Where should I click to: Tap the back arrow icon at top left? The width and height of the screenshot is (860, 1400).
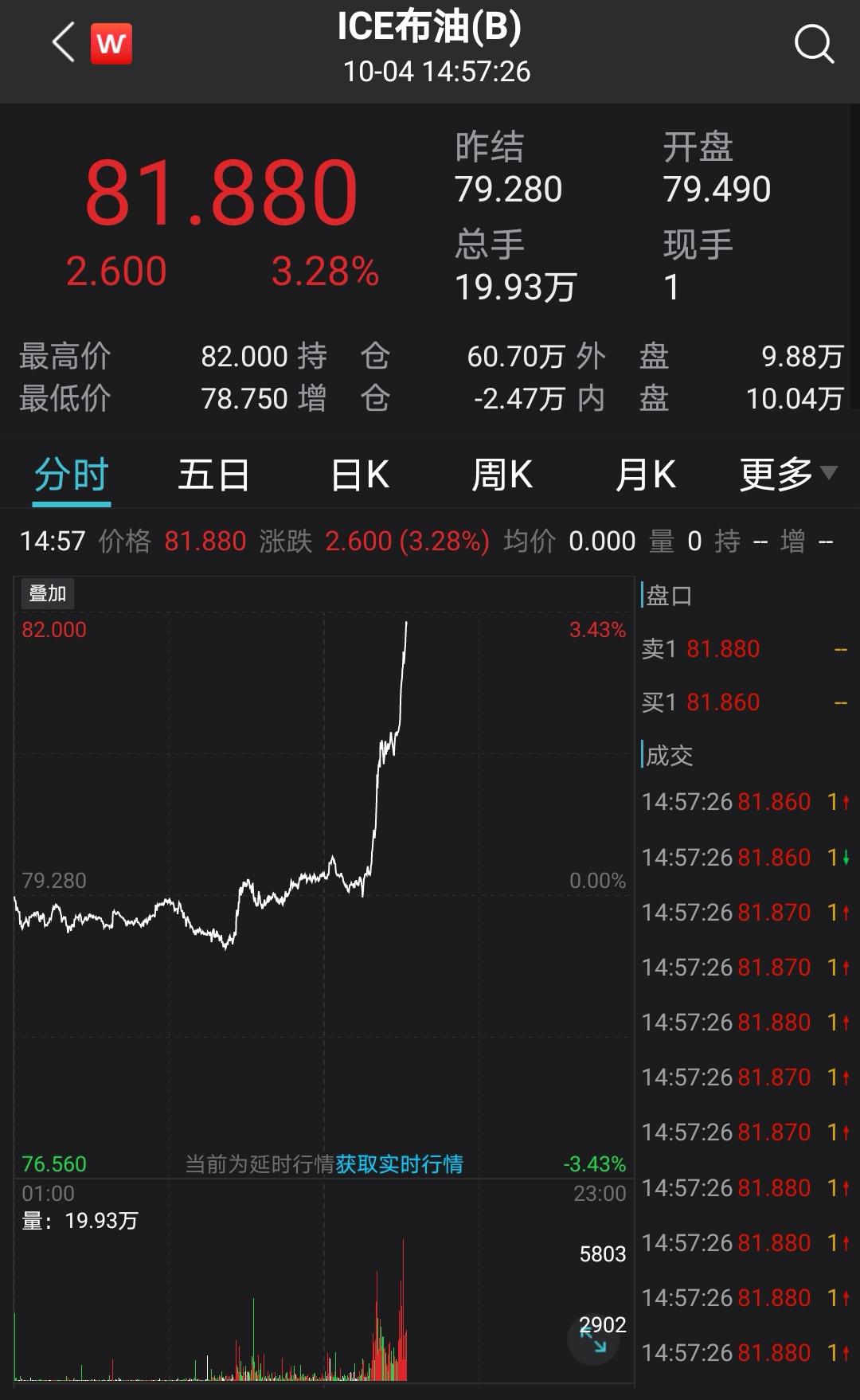(62, 41)
